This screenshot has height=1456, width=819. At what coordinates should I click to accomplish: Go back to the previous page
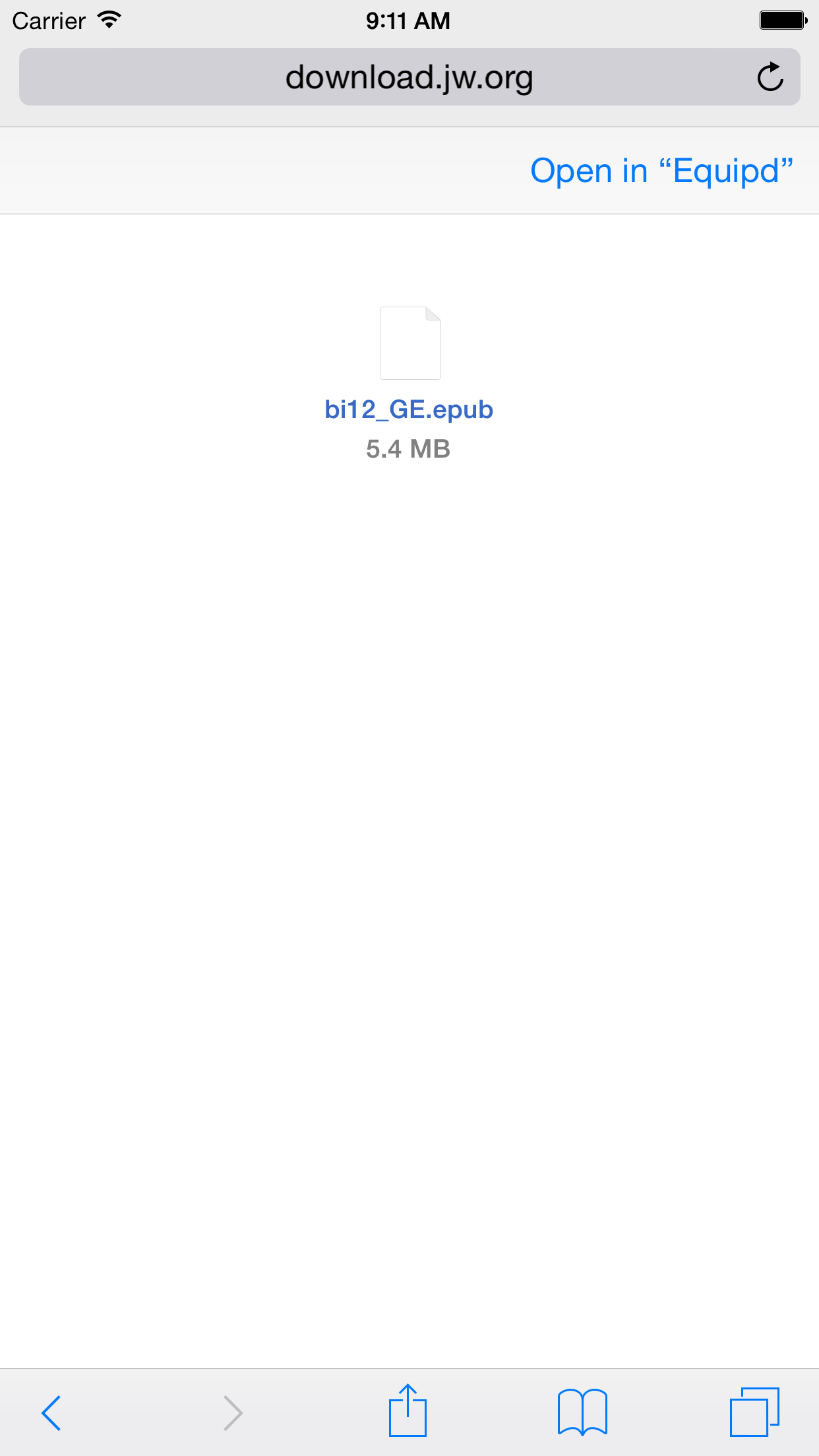tap(51, 1412)
